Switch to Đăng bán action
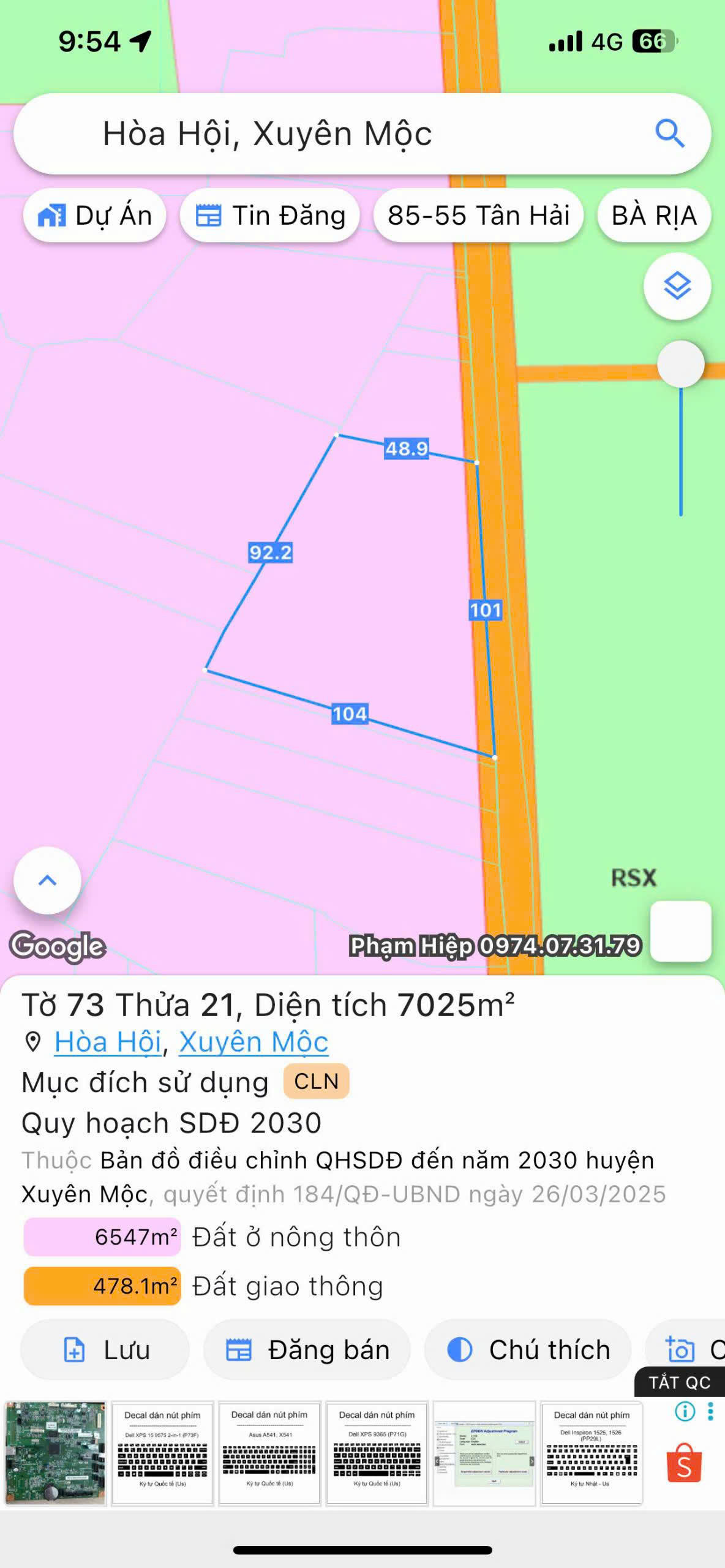The height and width of the screenshot is (1568, 725). (306, 1351)
